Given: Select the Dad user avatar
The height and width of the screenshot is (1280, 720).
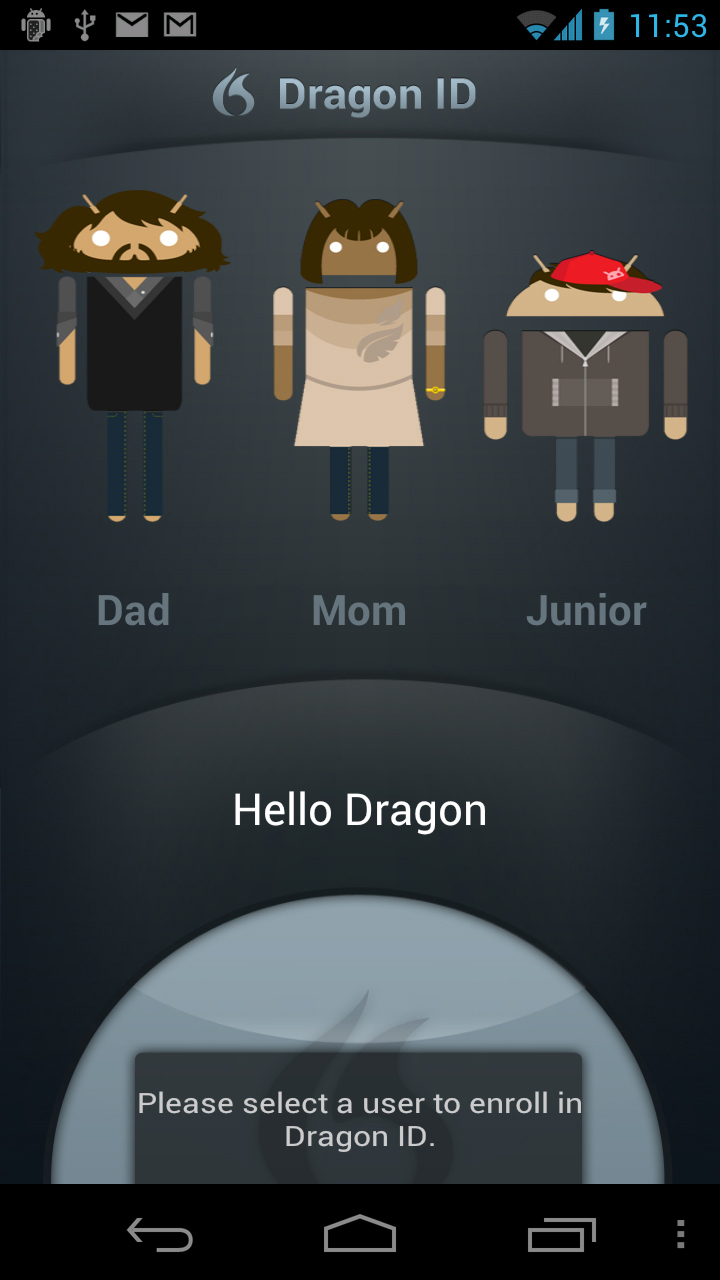Looking at the screenshot, I should click(134, 360).
